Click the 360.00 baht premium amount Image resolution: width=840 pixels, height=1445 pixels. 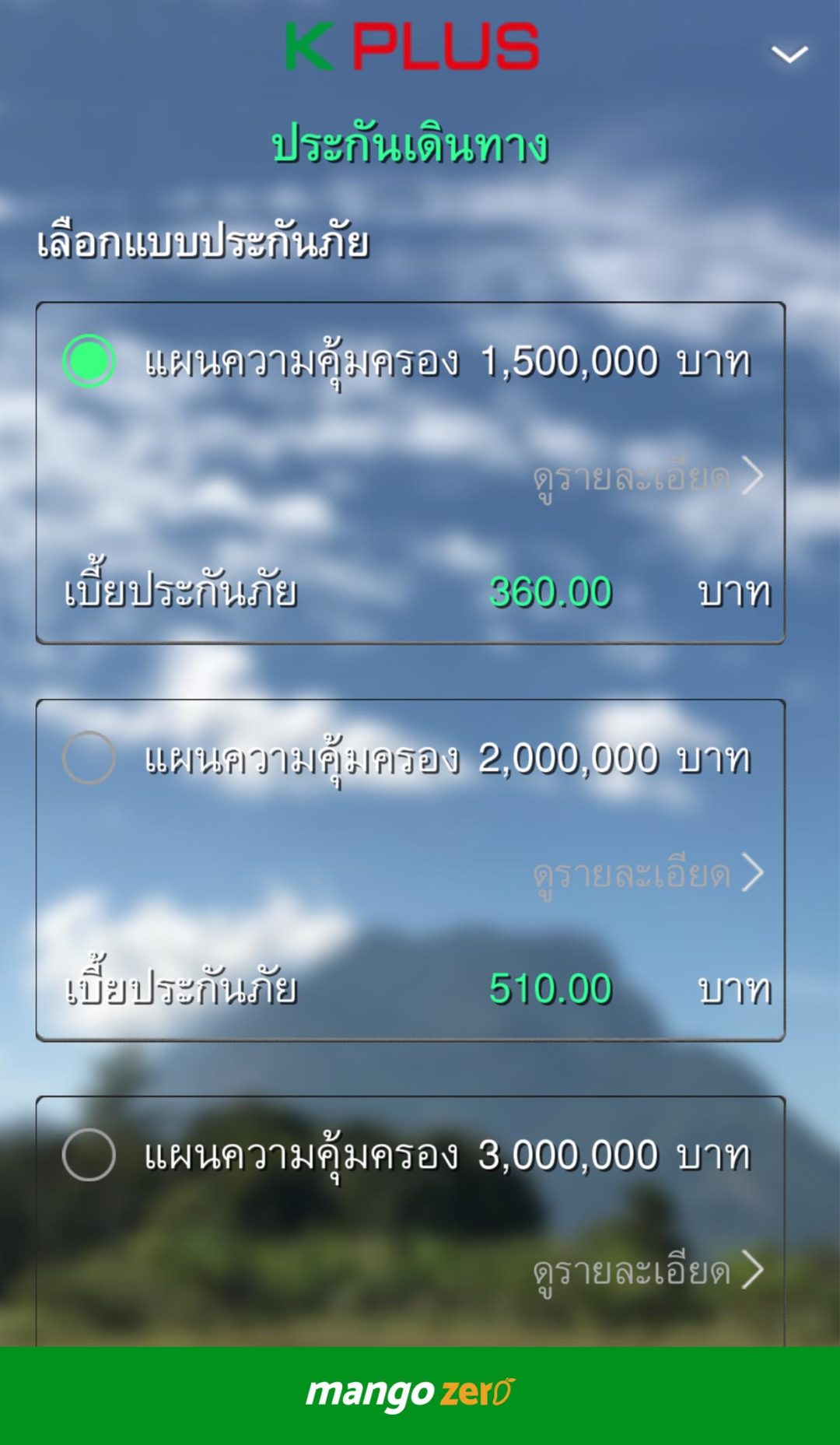tap(552, 594)
